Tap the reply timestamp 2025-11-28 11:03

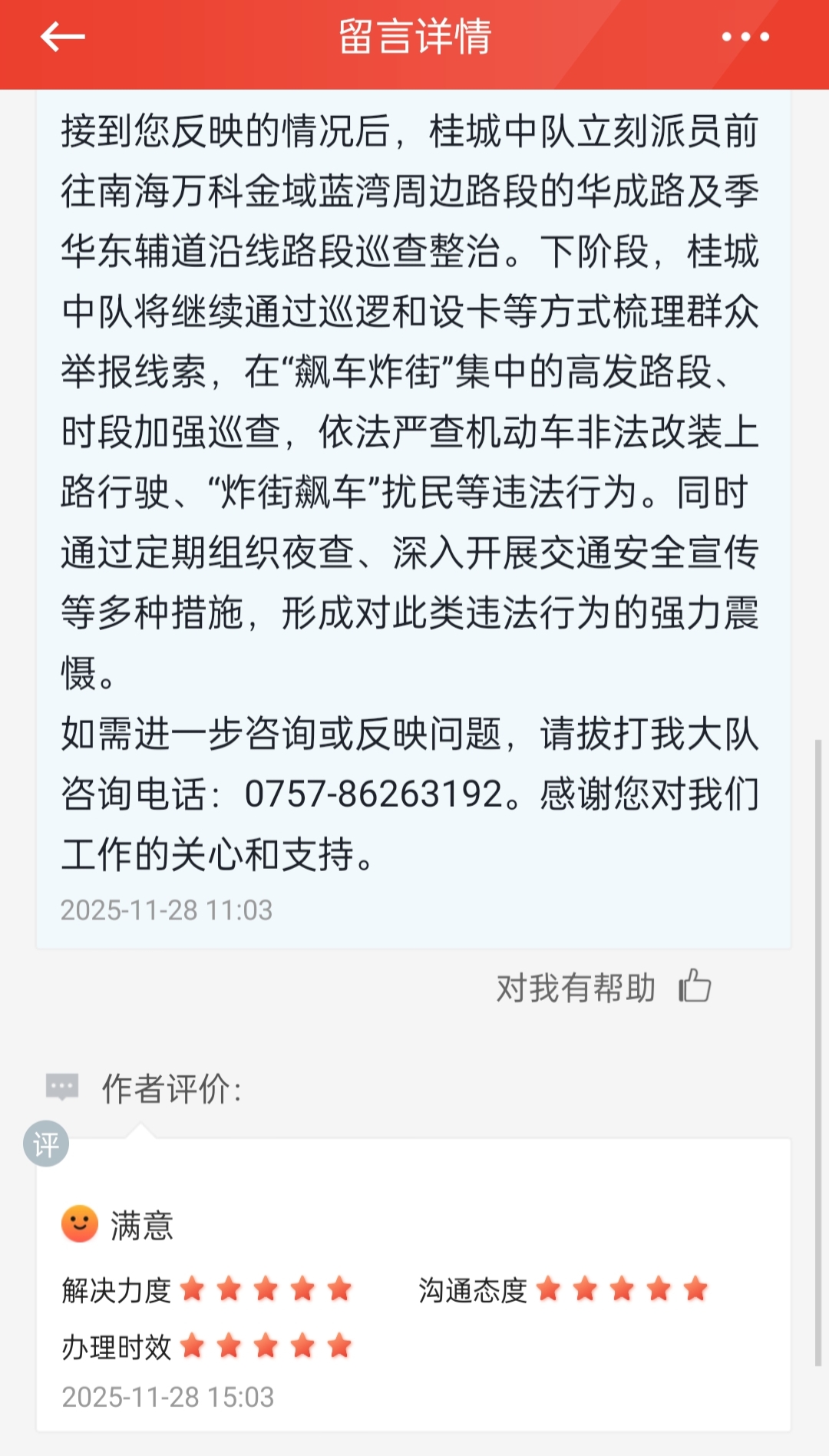tap(166, 909)
